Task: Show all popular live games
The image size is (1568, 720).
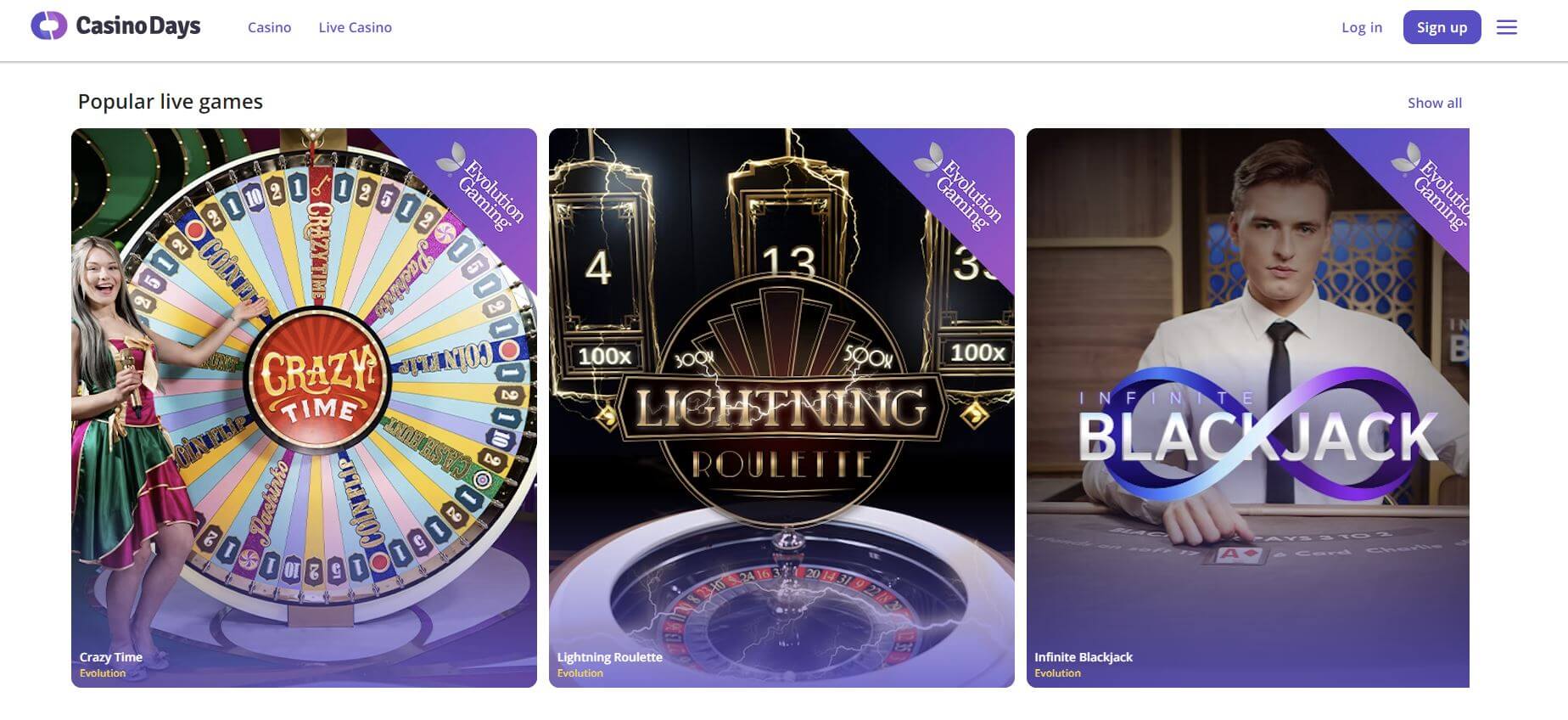Action: click(x=1434, y=103)
